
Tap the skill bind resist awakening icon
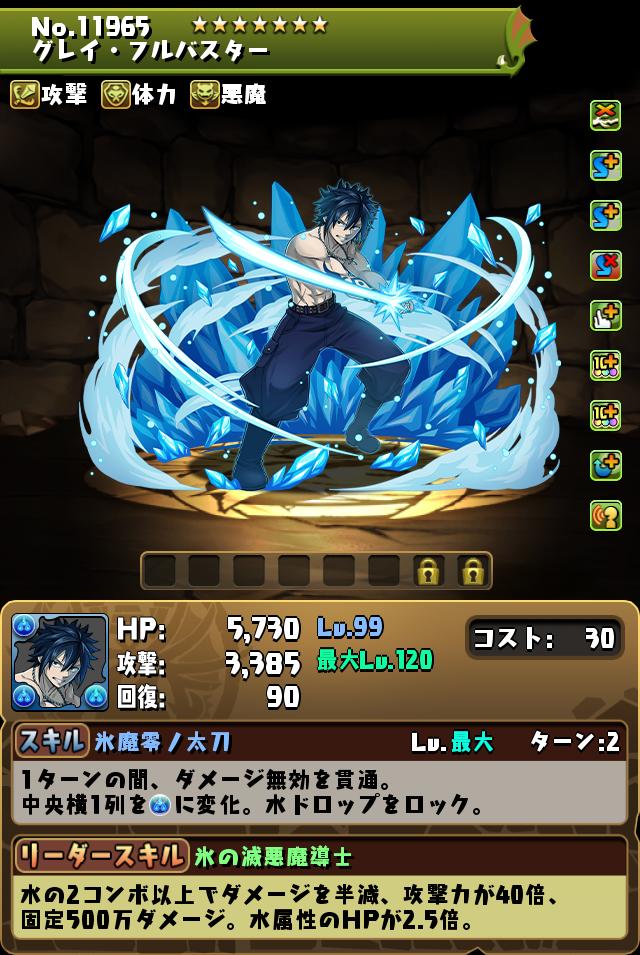pyautogui.click(x=606, y=265)
